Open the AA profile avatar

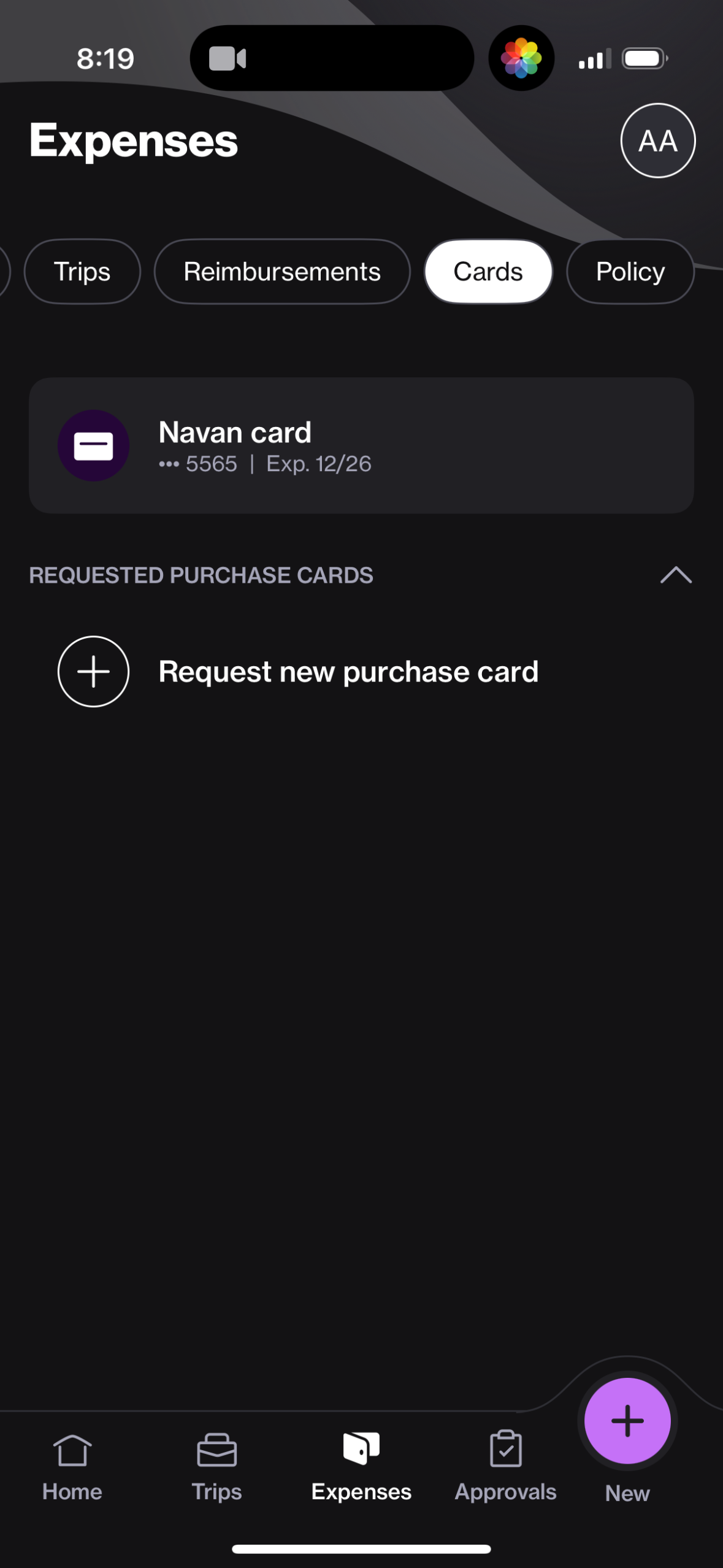(657, 140)
